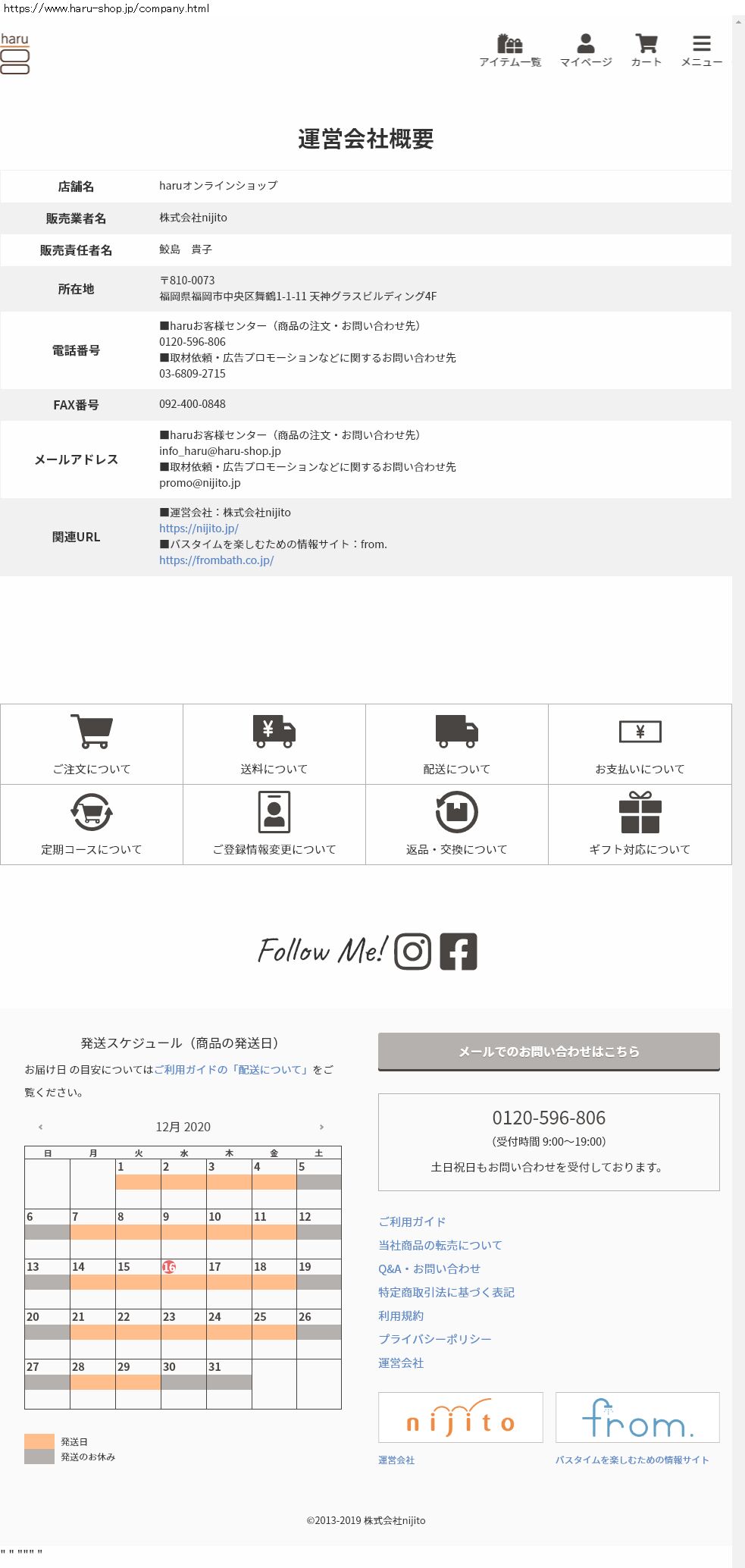Go to マイページ account page
This screenshot has height=1568, width=745.
[585, 50]
